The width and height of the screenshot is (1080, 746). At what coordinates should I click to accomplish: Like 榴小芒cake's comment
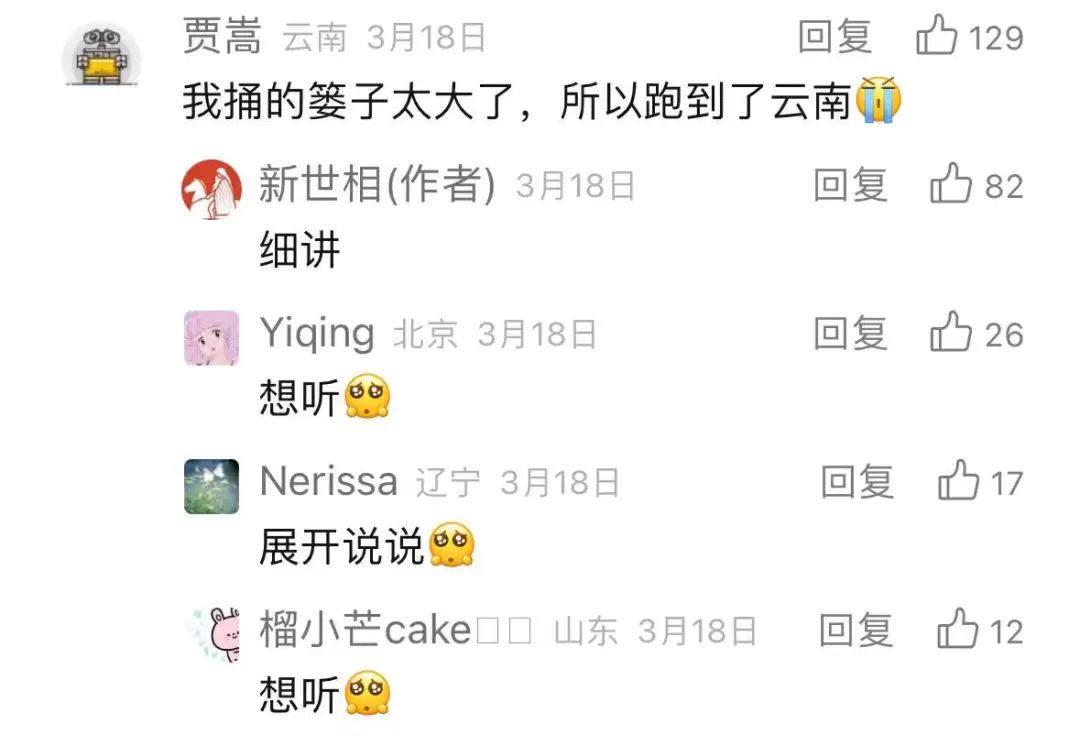(x=957, y=631)
